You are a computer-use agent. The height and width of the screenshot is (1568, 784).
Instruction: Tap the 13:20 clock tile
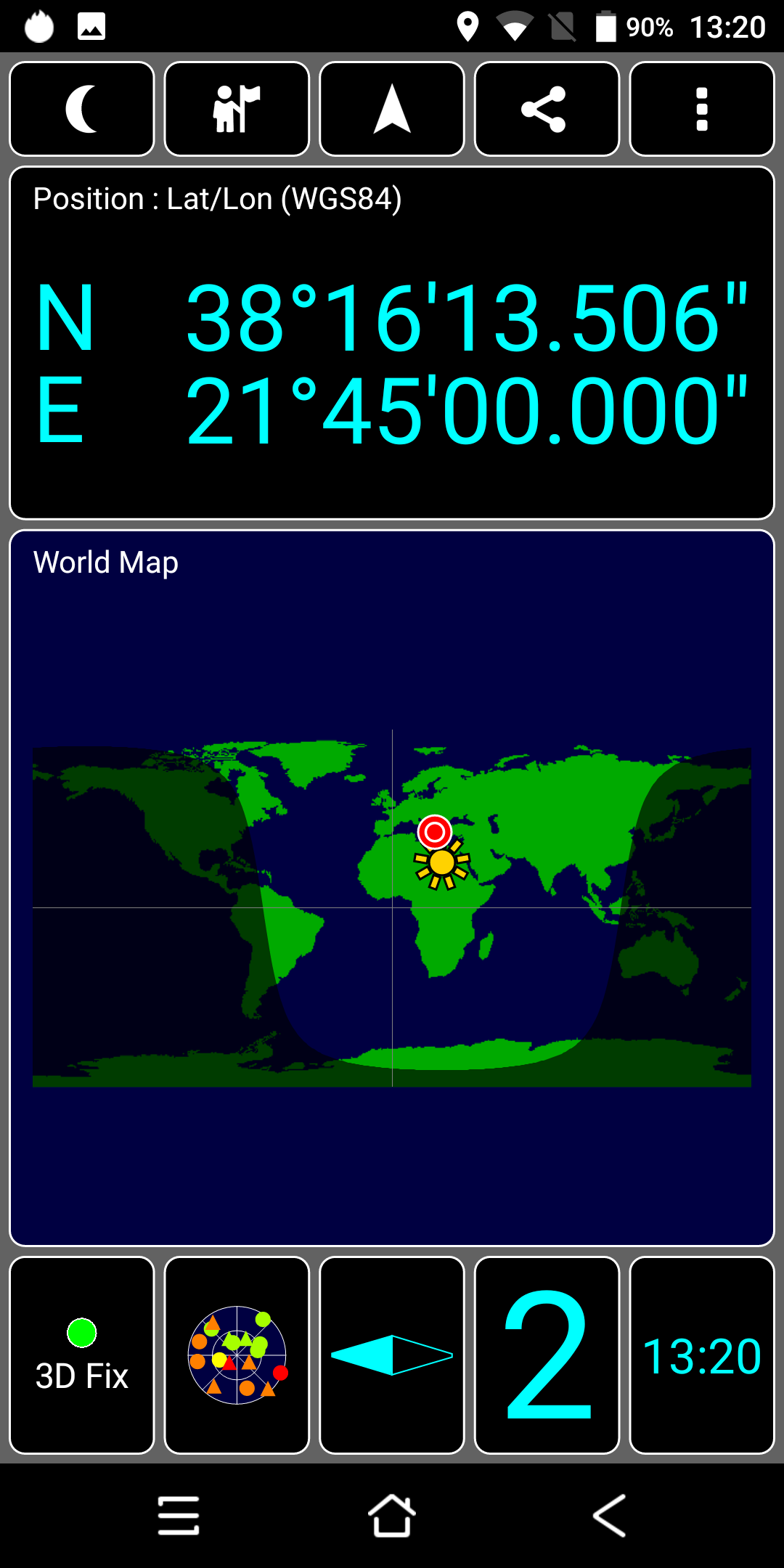pyautogui.click(x=702, y=1355)
